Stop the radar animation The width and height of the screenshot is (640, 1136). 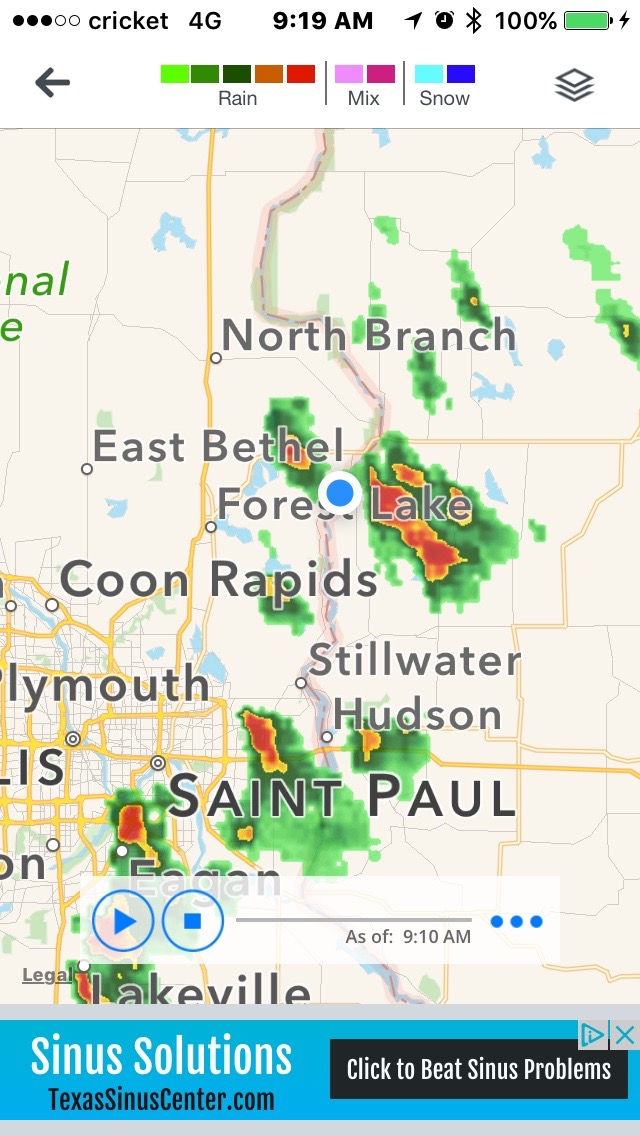click(192, 920)
